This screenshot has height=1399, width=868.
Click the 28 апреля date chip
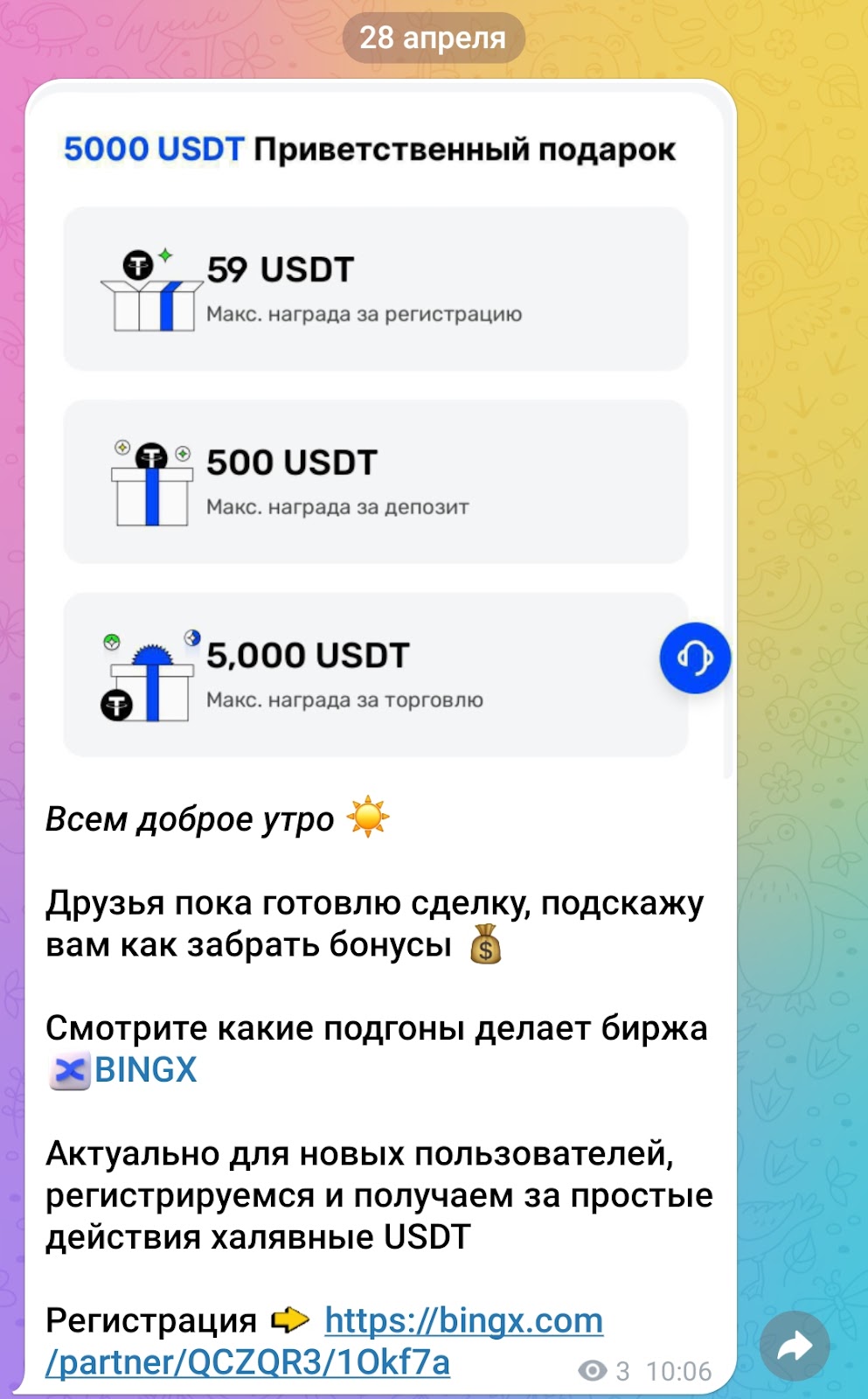434,38
